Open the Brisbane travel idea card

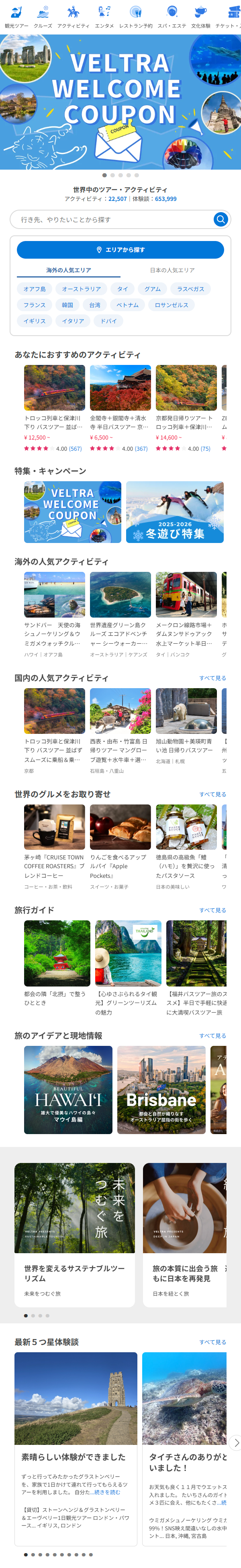pyautogui.click(x=161, y=1090)
